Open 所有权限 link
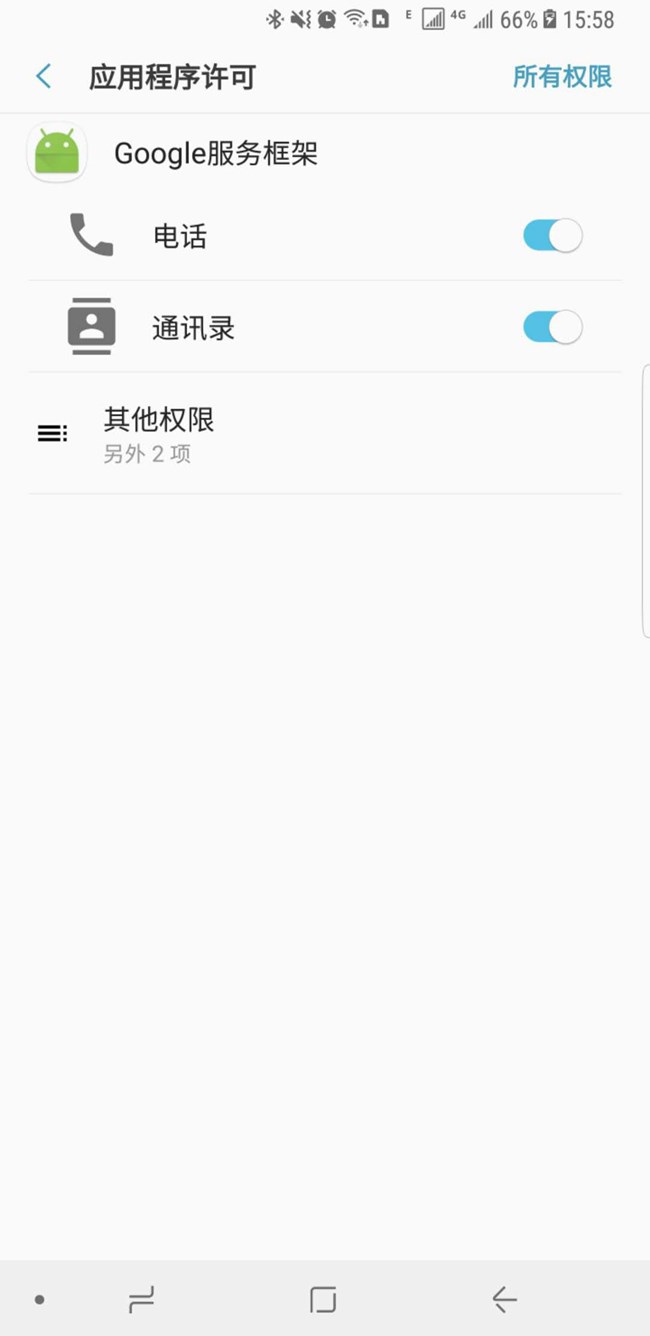Screen dimensions: 650x1336 click(562, 76)
